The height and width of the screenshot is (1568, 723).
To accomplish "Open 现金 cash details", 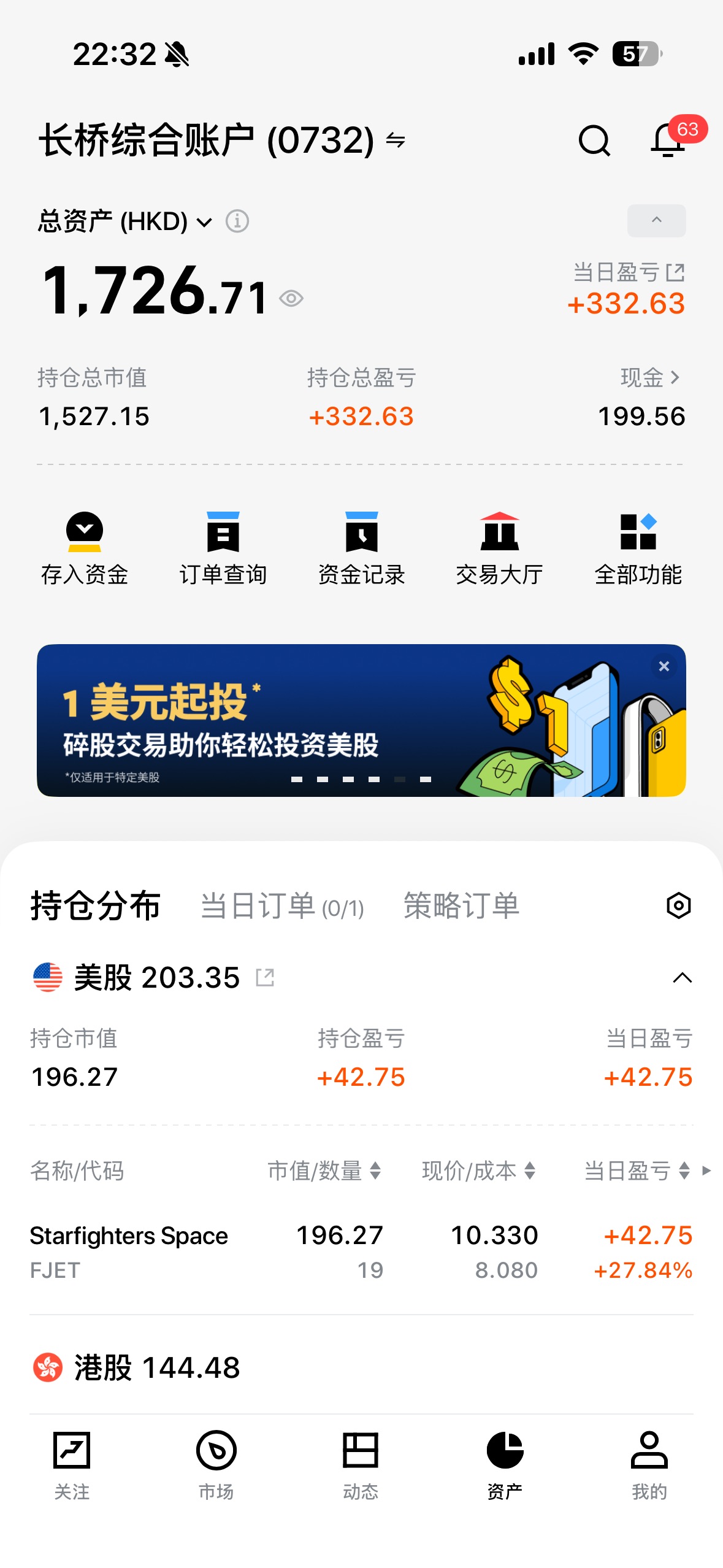I will click(649, 378).
